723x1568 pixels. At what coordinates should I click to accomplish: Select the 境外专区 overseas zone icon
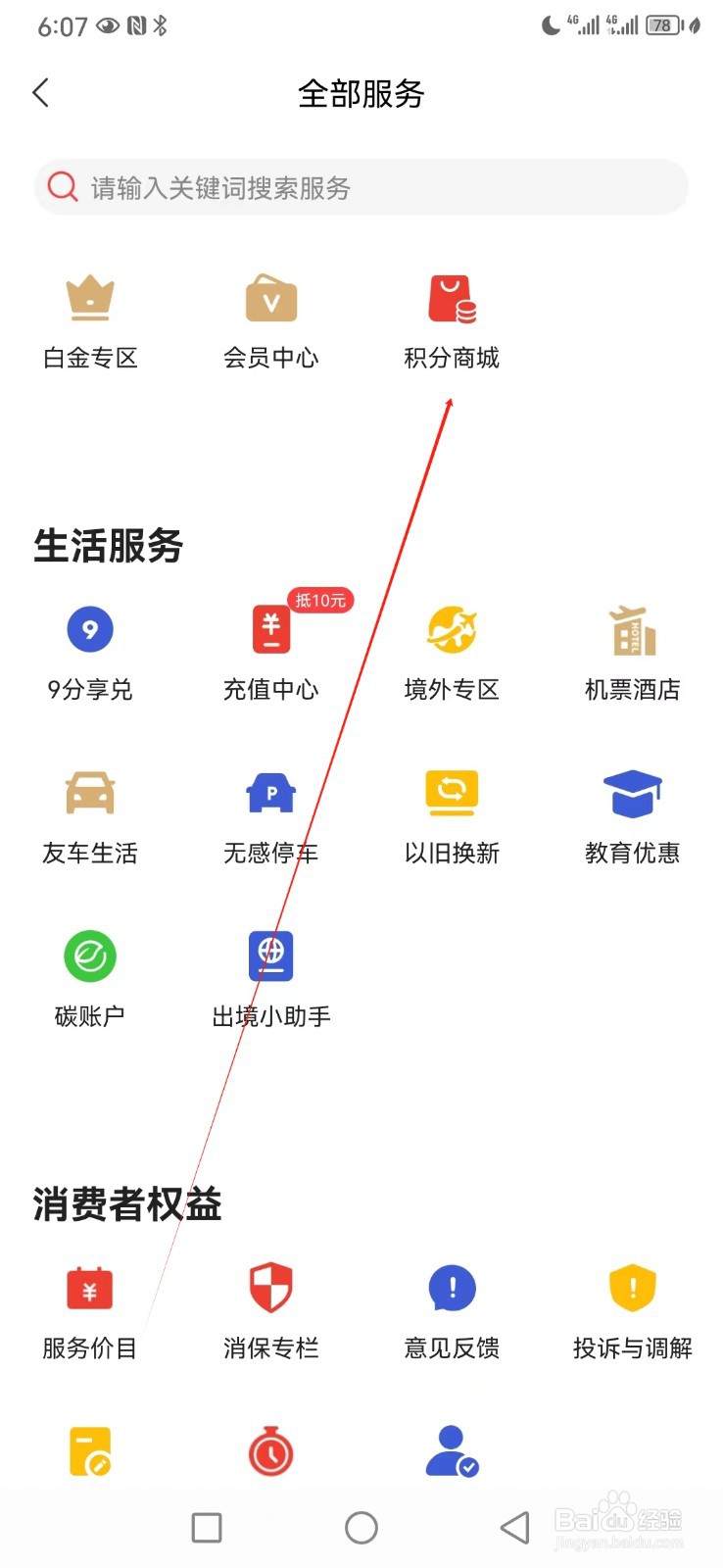tap(451, 652)
